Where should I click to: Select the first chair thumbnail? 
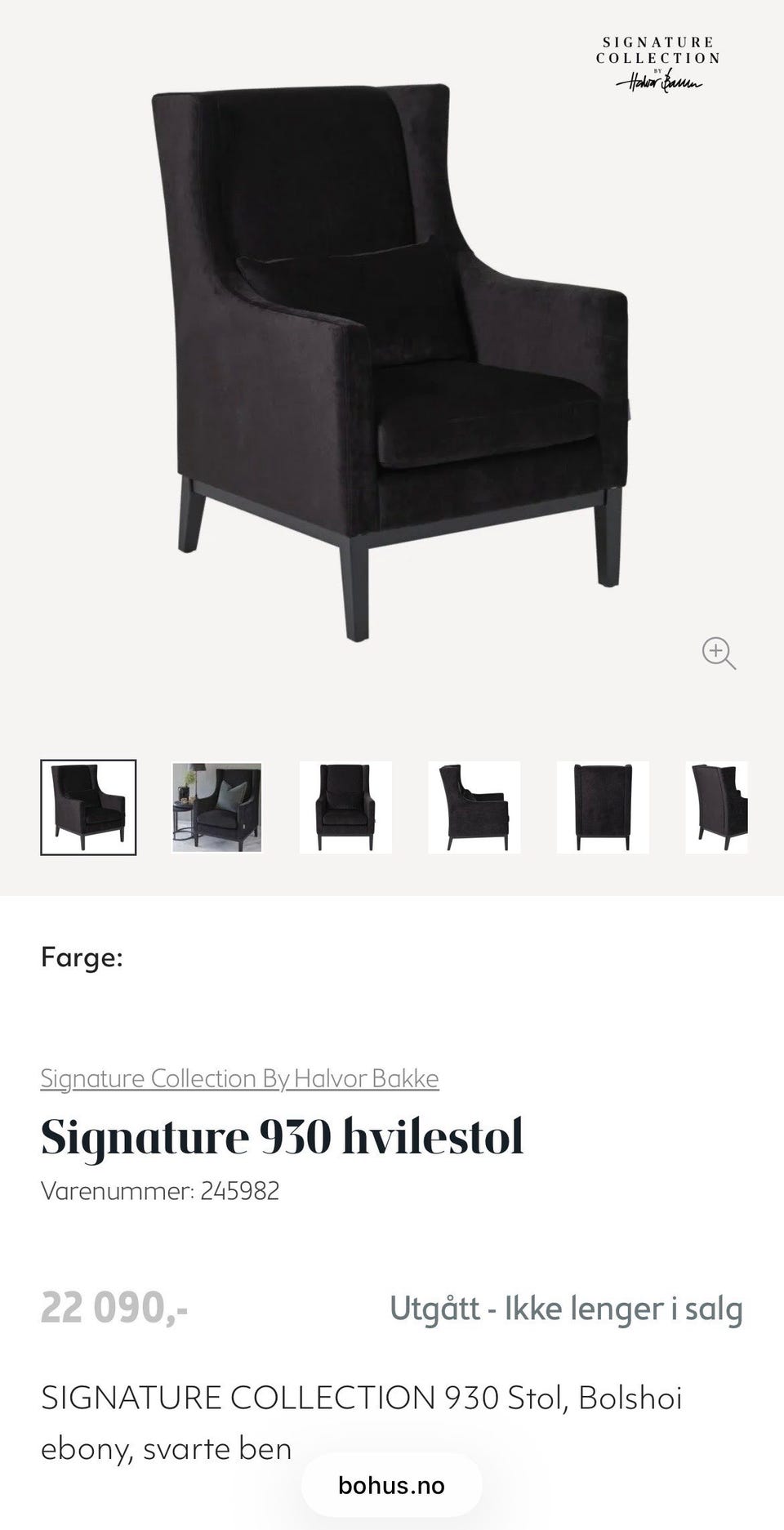tap(88, 807)
